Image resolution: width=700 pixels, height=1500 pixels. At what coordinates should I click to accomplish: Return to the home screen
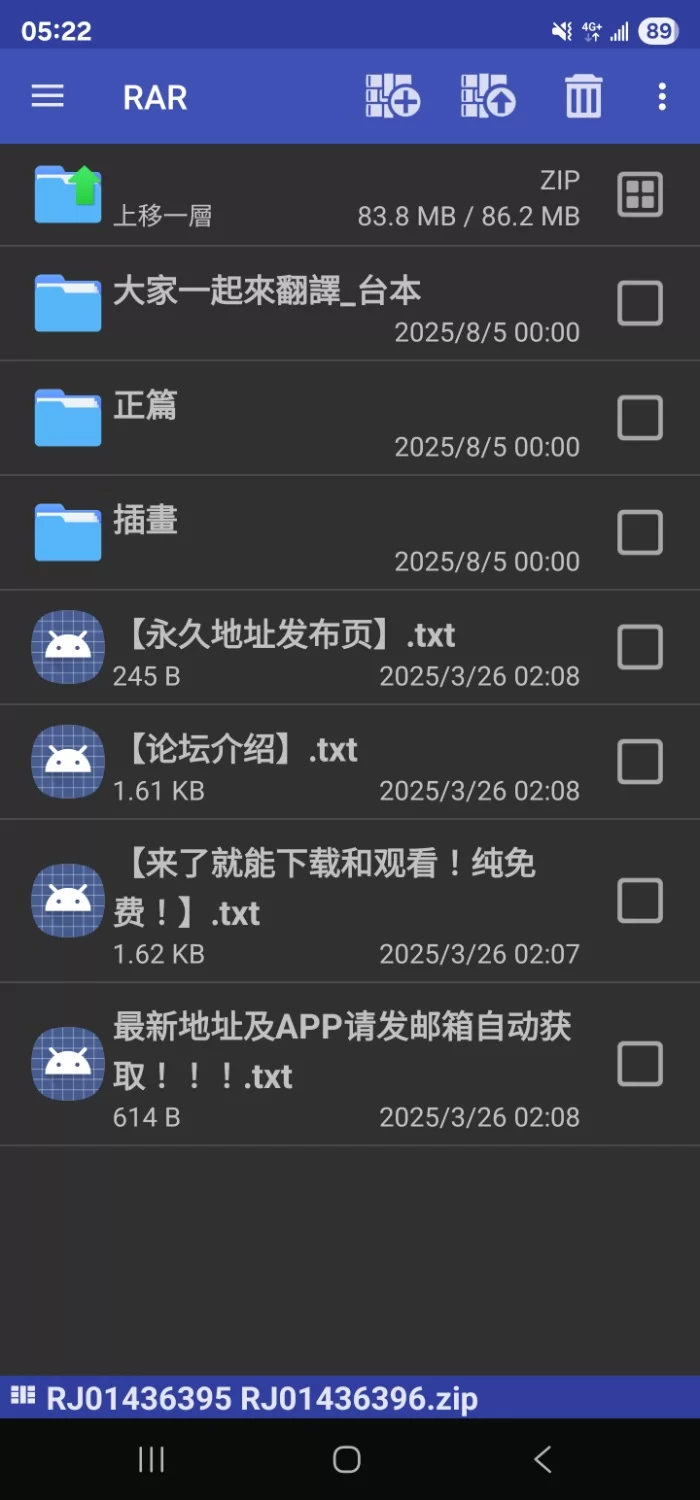pos(347,1460)
